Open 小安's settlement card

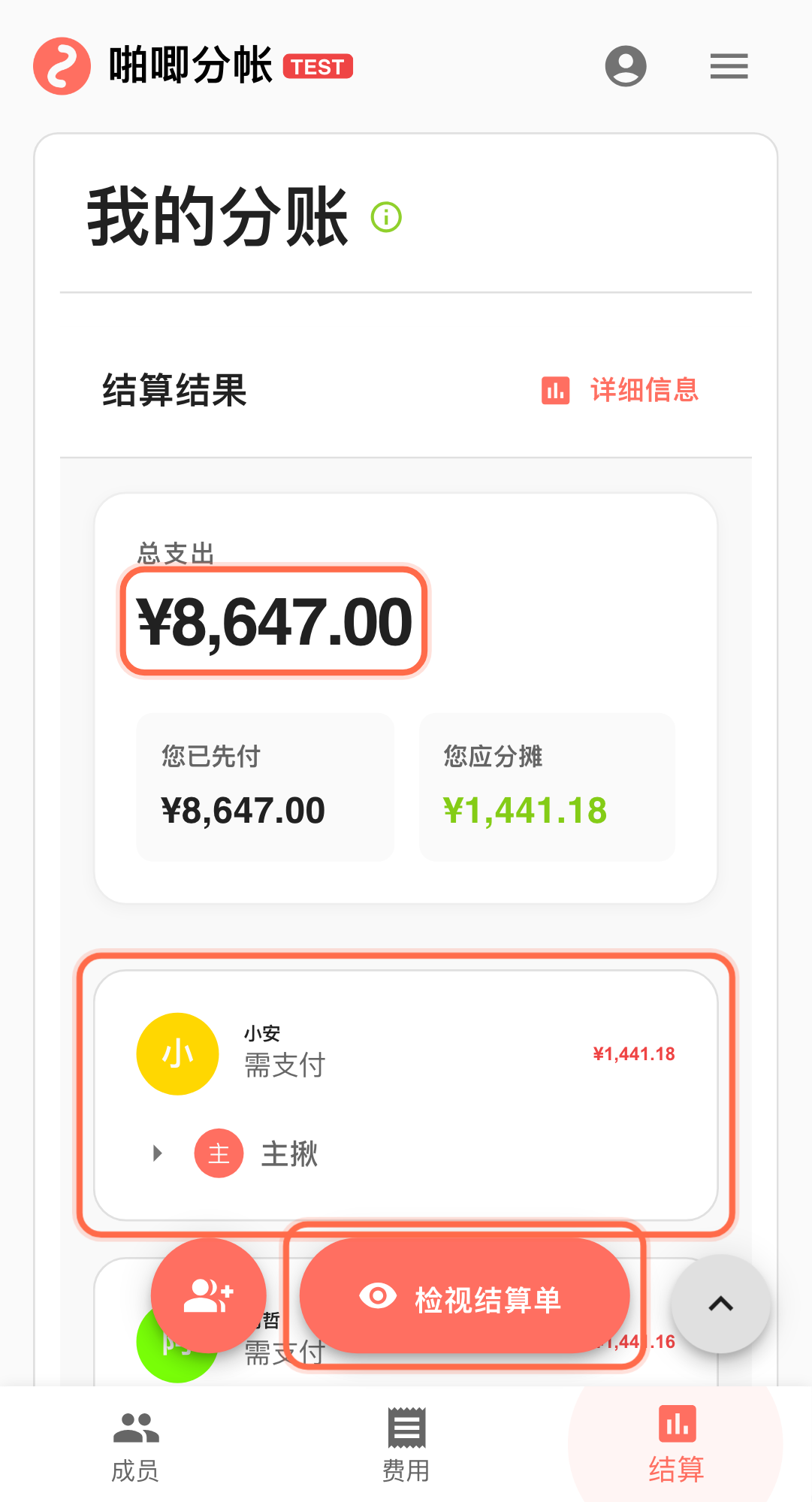(406, 1054)
